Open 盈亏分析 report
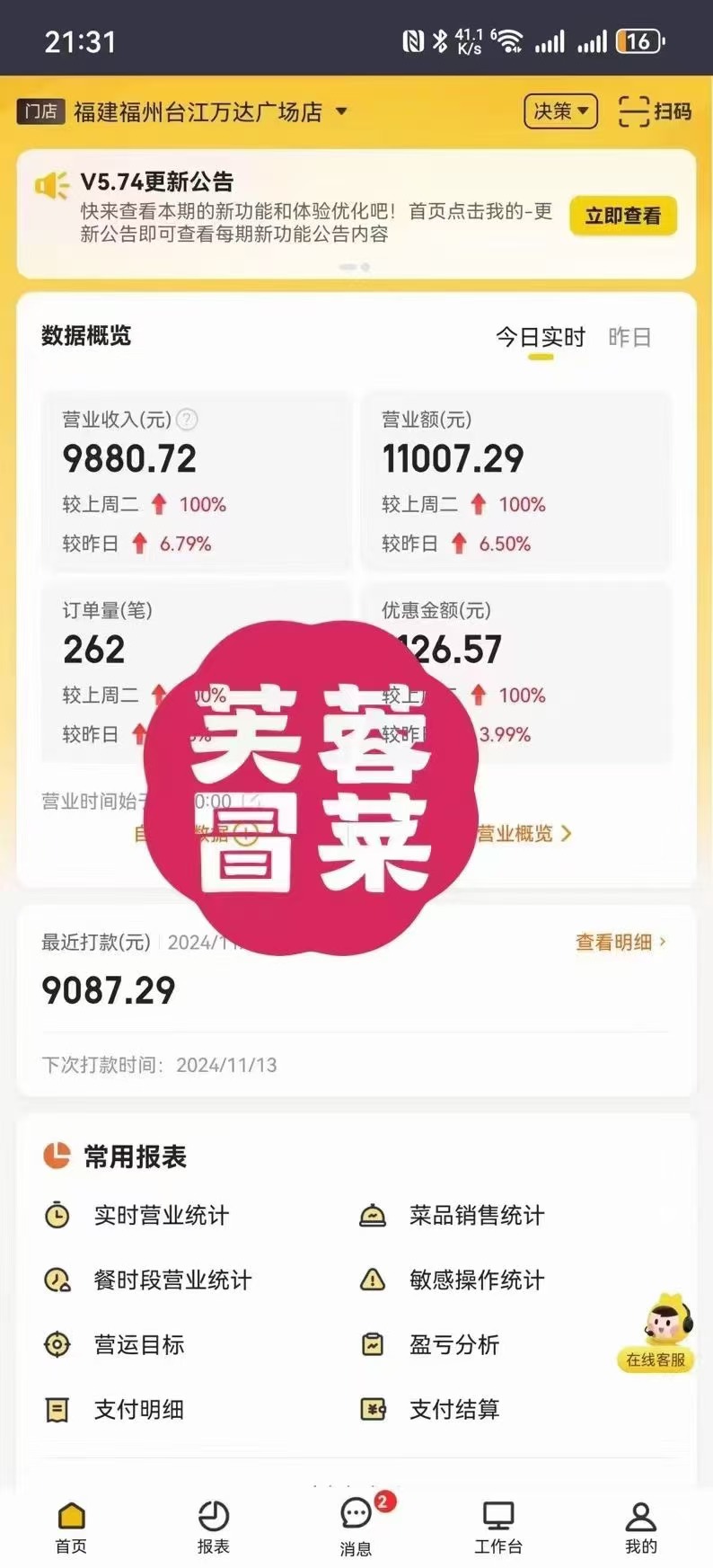Image resolution: width=713 pixels, height=1568 pixels. tap(453, 1345)
